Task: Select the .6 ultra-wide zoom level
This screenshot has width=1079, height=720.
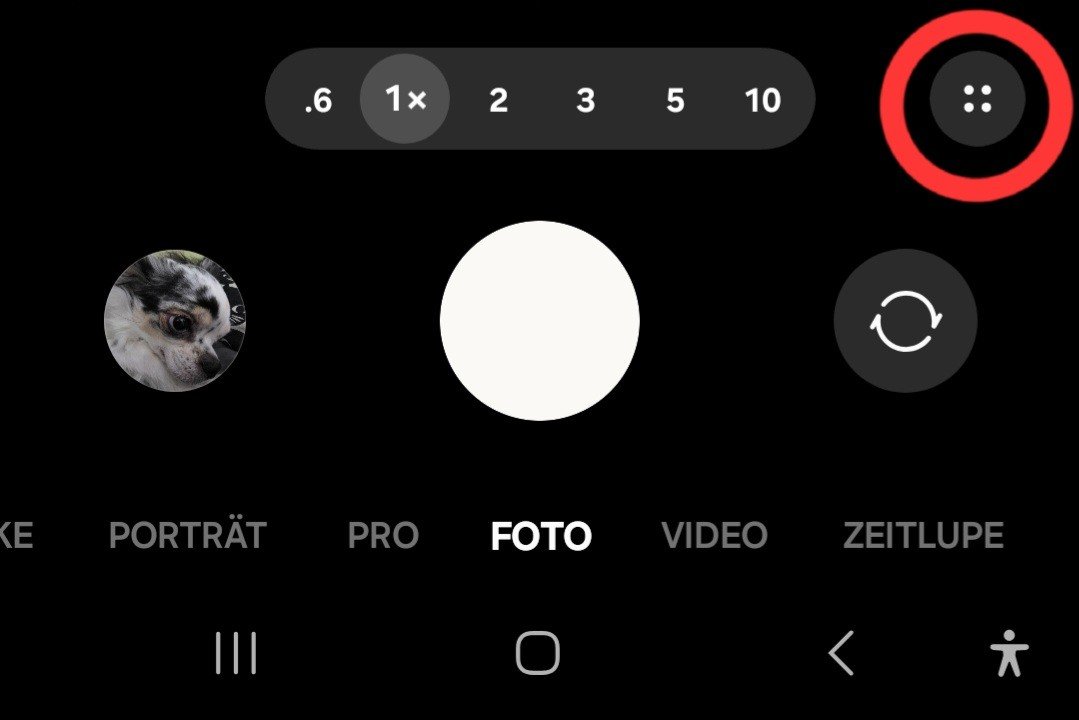Action: click(x=318, y=100)
